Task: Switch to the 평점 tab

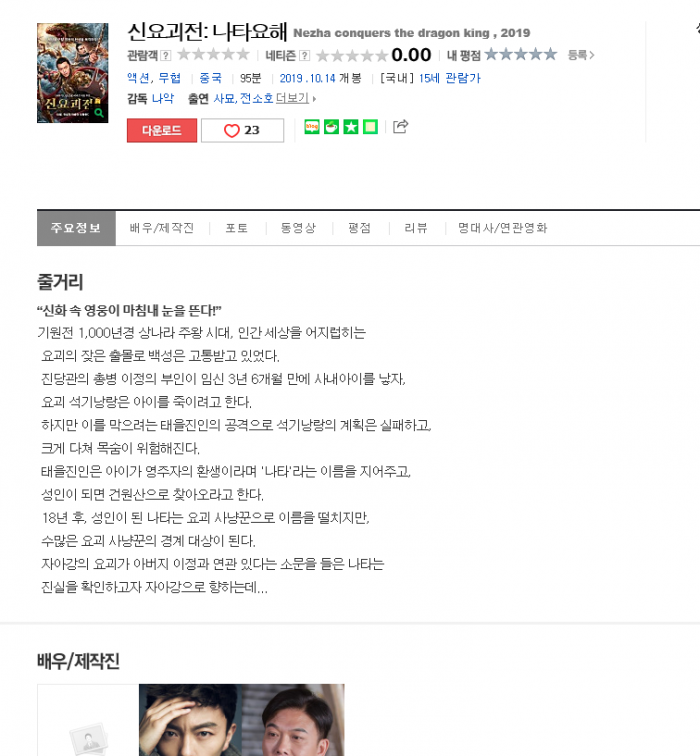Action: tap(359, 228)
